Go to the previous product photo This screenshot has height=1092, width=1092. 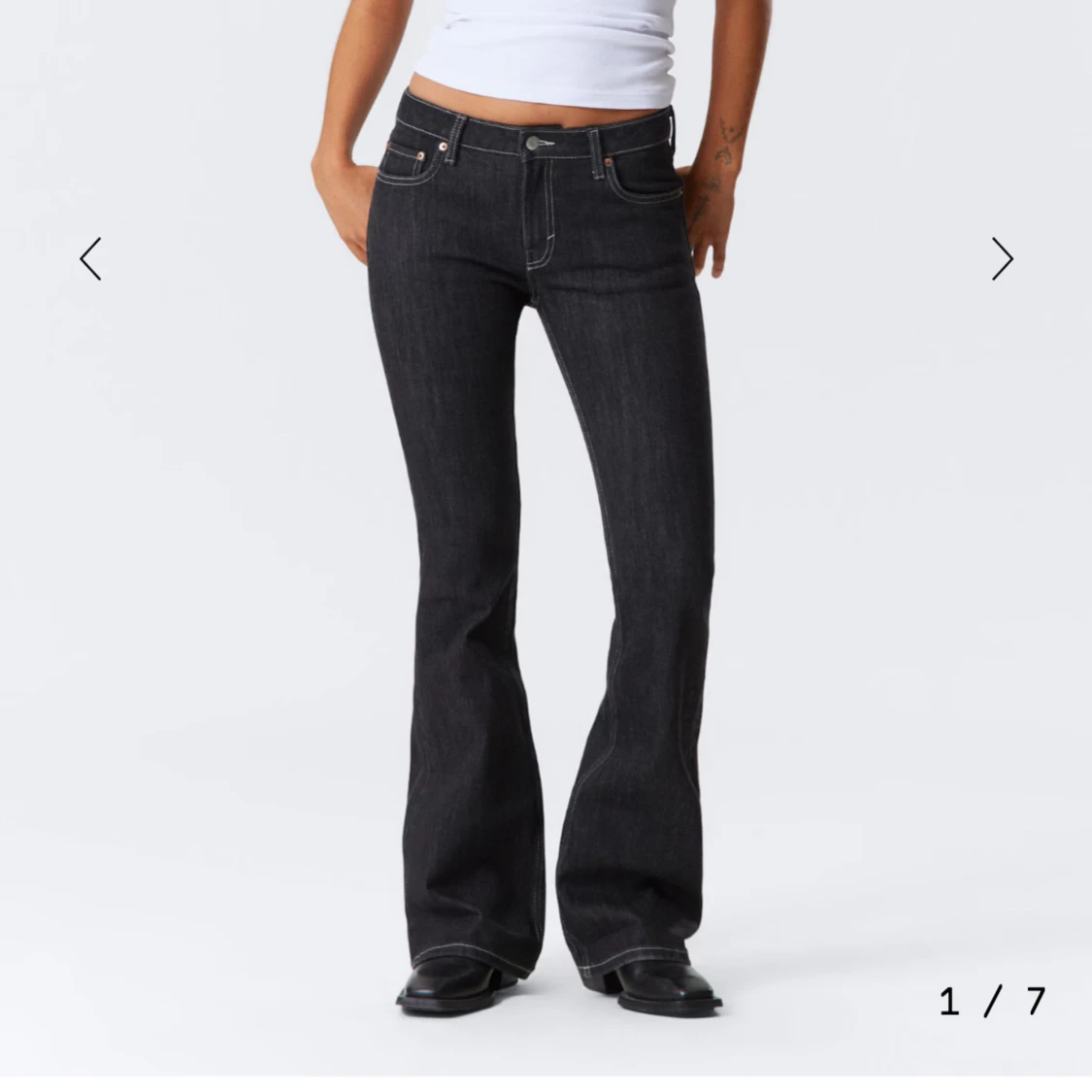point(90,259)
